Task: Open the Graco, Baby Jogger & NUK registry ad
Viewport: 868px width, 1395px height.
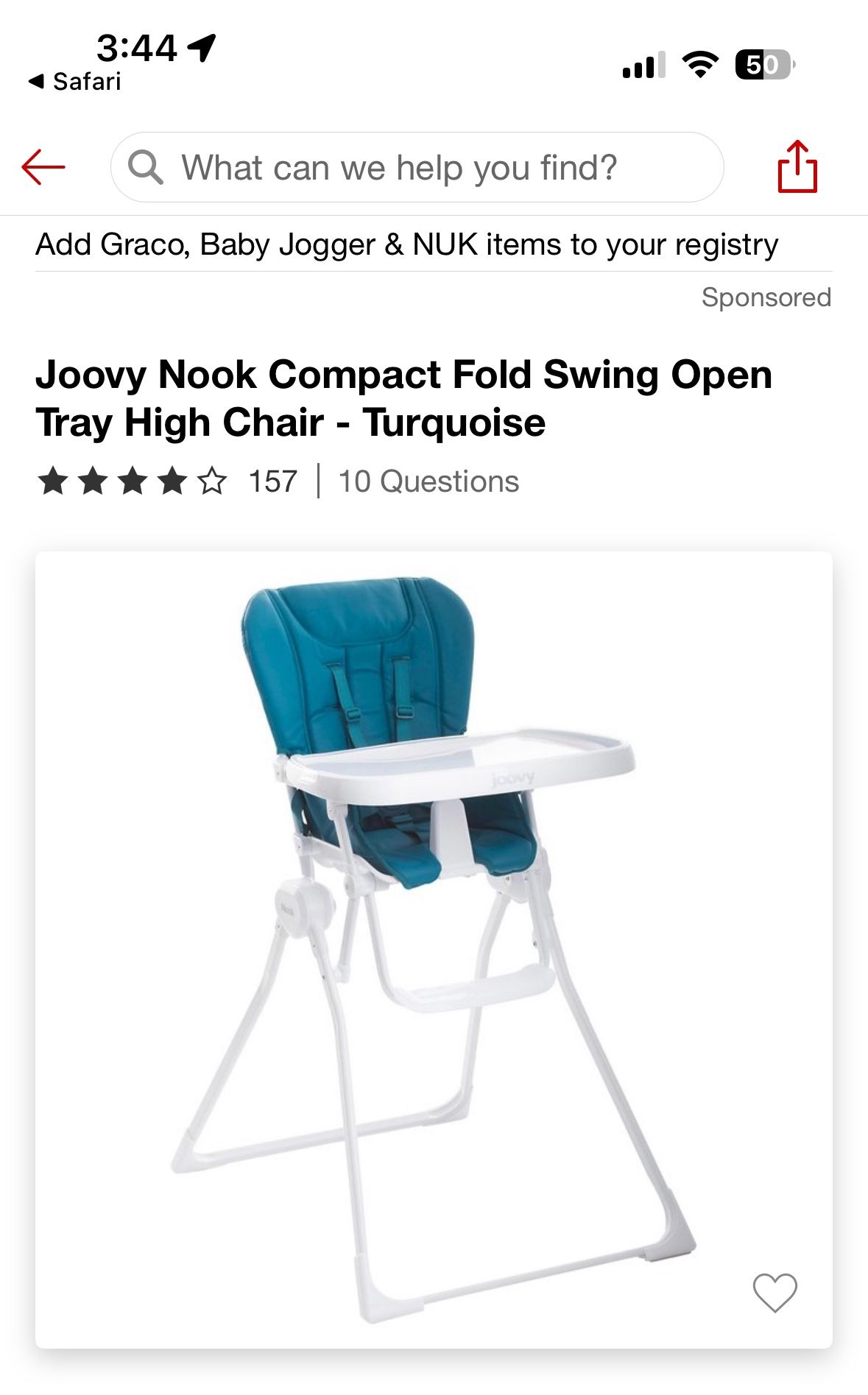Action: click(406, 244)
